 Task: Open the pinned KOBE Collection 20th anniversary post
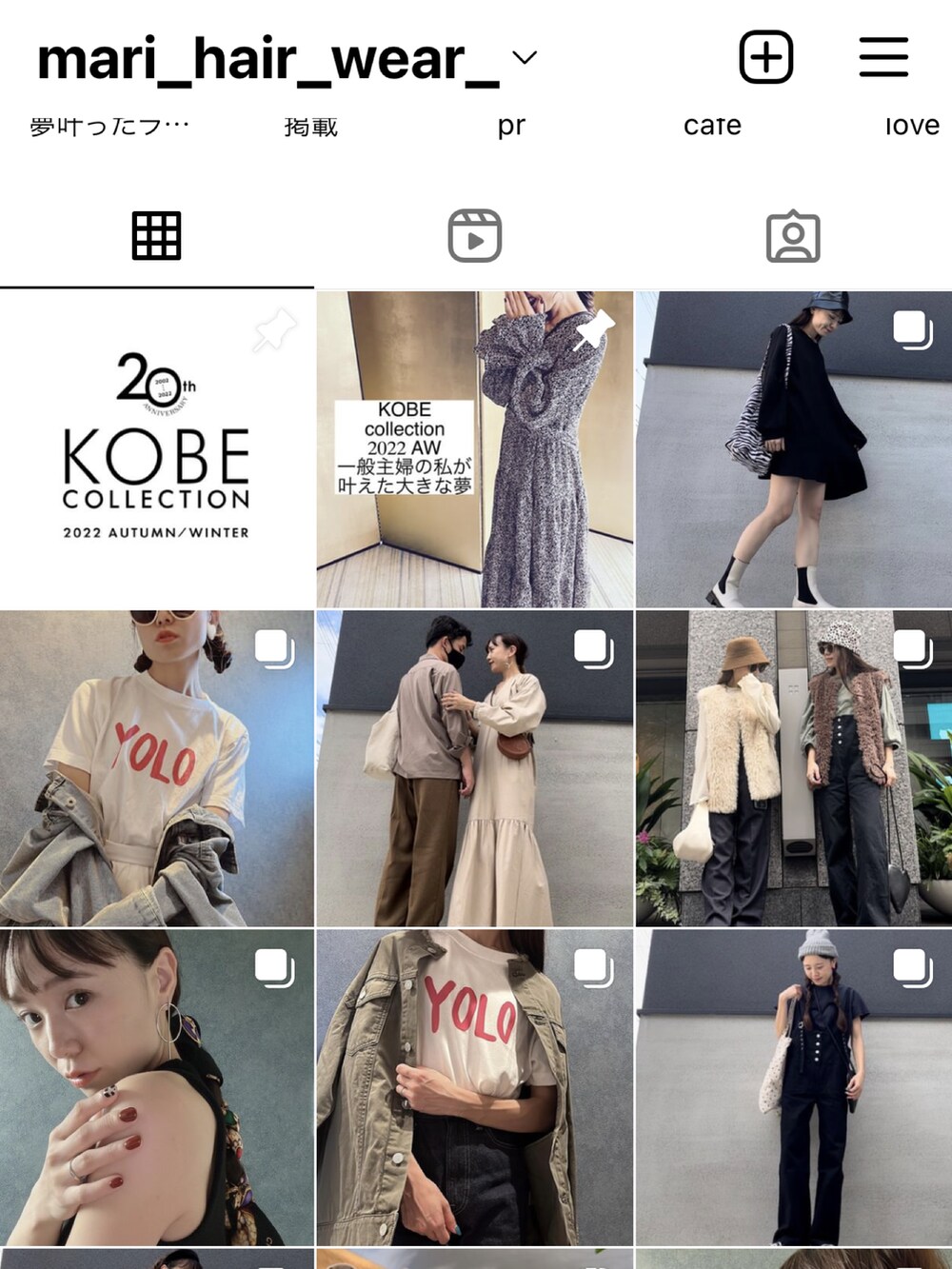[x=156, y=449]
